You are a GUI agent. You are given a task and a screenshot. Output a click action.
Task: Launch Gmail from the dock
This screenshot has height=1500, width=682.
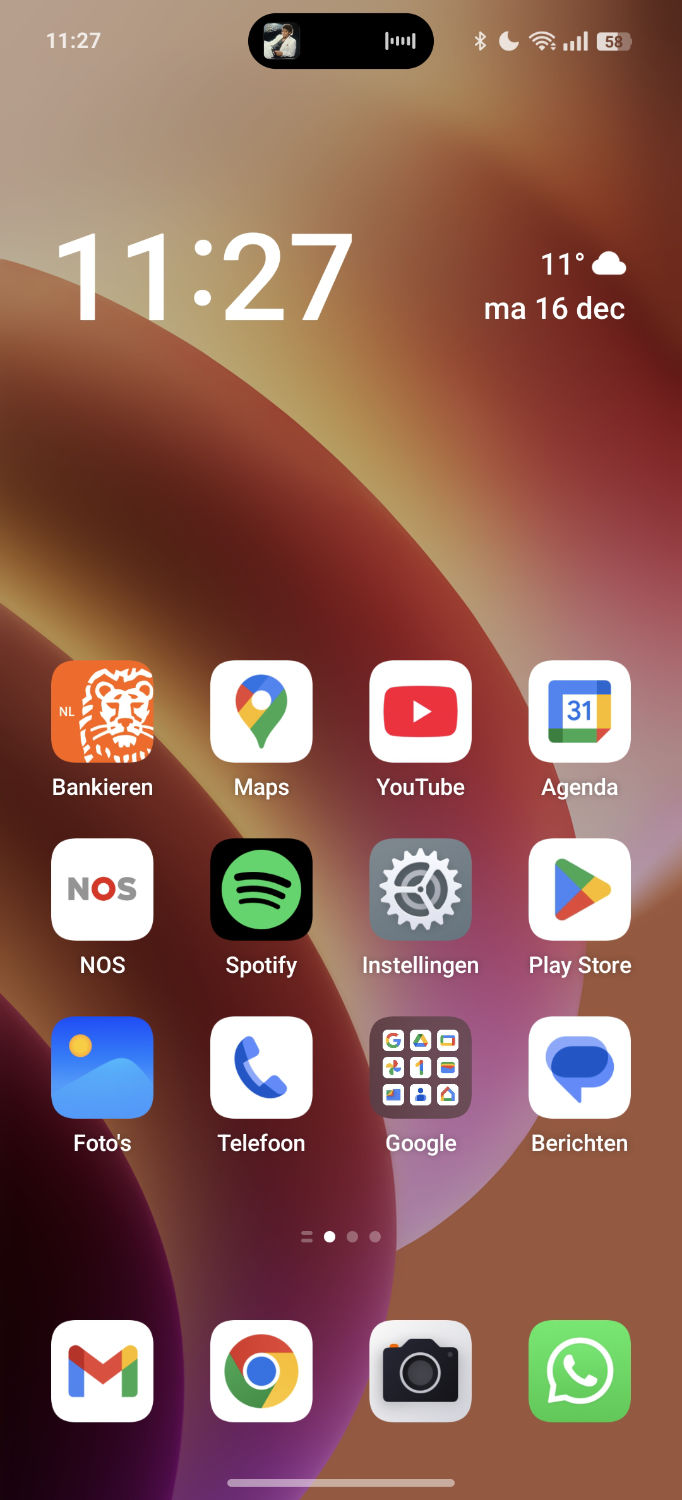(x=102, y=1371)
